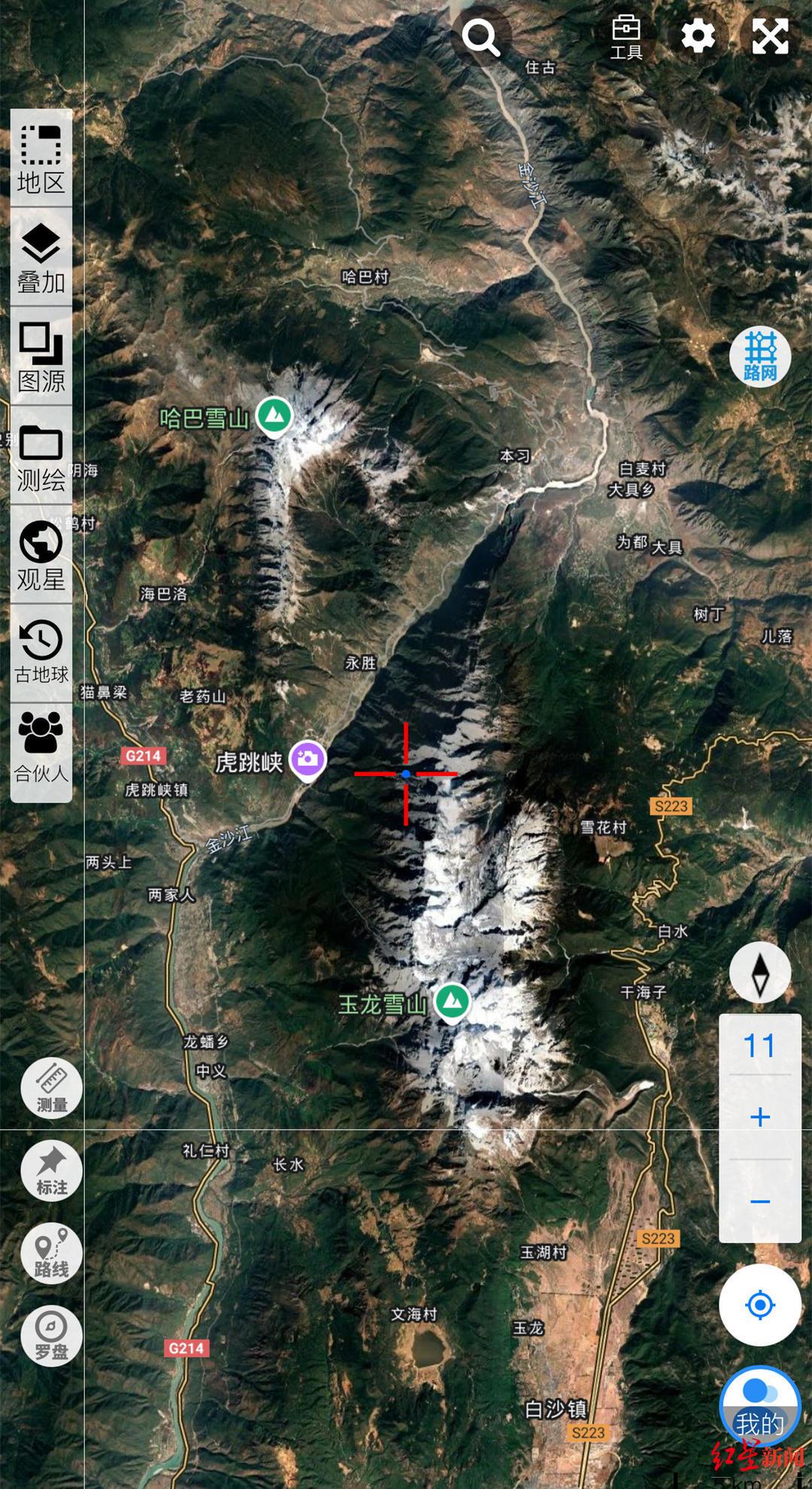Zoom out with the minus button

coord(760,1201)
